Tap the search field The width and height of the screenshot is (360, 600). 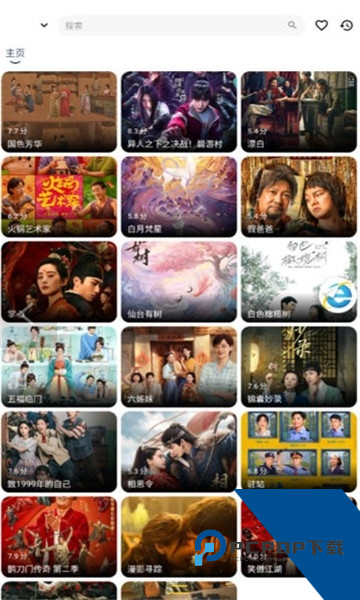click(181, 25)
